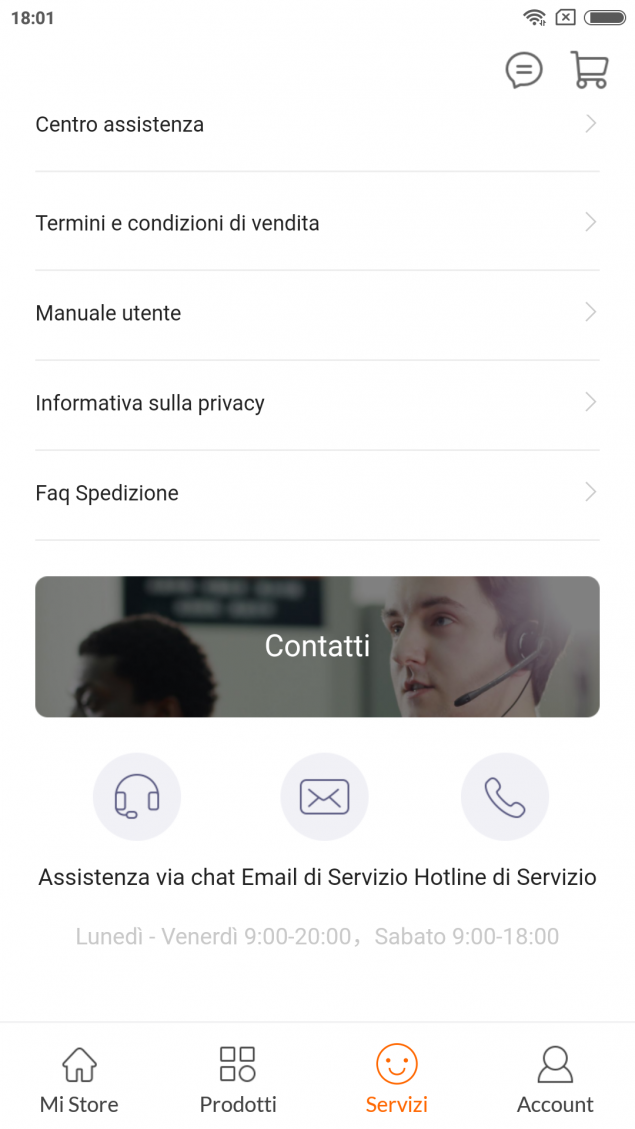This screenshot has height=1129, width=635.
Task: Switch to the Prodotti tab
Action: click(238, 1079)
